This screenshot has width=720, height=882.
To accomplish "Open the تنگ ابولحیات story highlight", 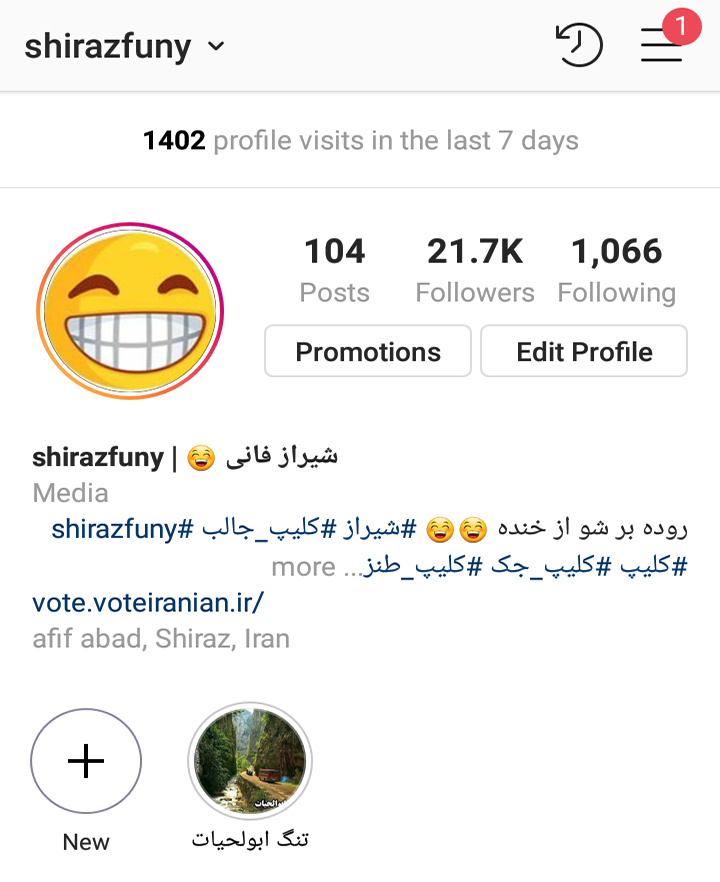I will (250, 763).
